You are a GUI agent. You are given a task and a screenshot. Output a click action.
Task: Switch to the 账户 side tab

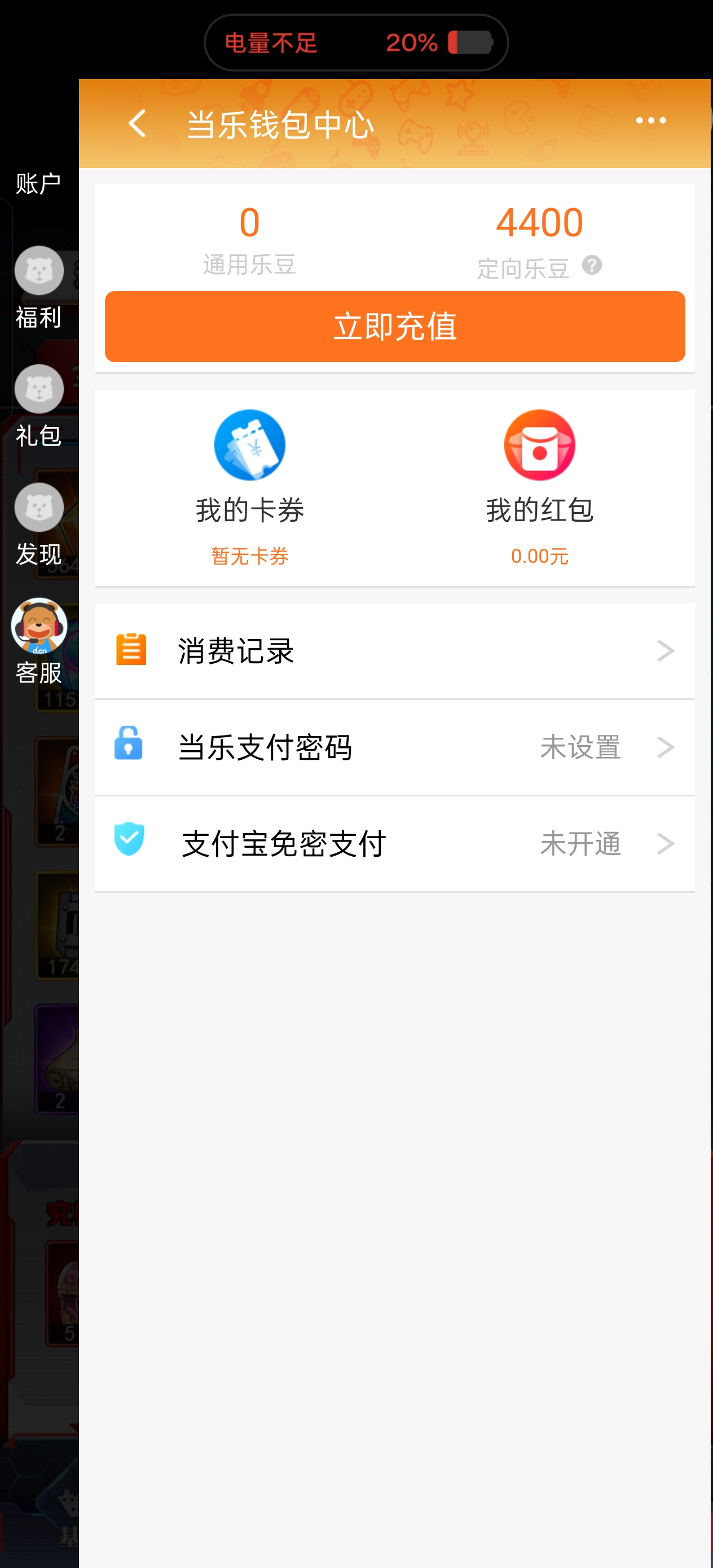click(x=38, y=183)
